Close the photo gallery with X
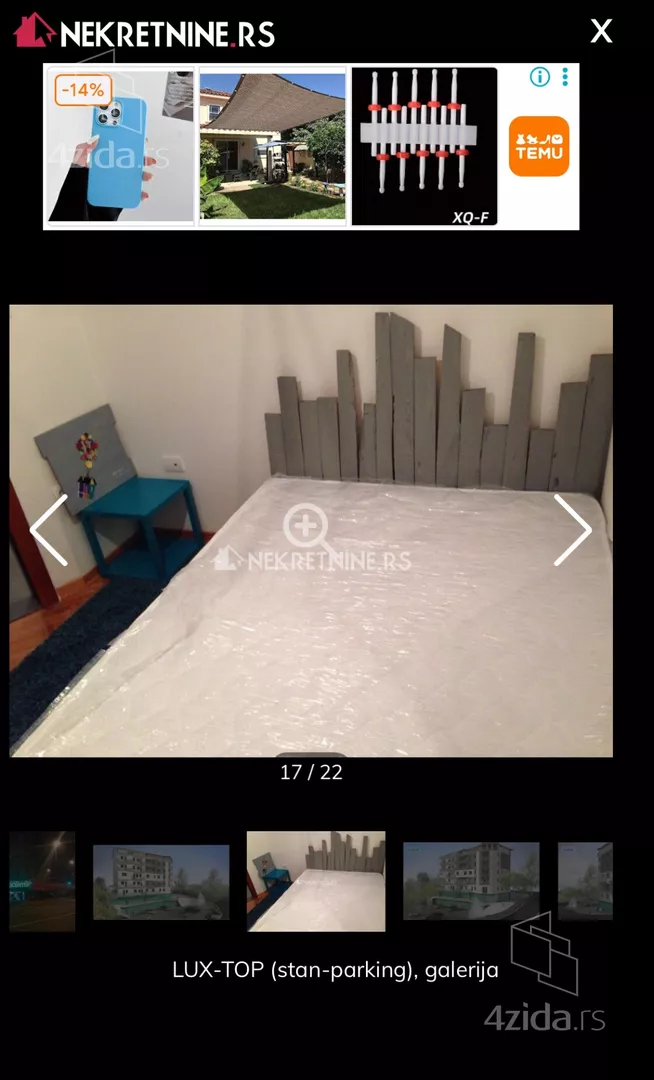This screenshot has width=654, height=1080. click(x=601, y=31)
